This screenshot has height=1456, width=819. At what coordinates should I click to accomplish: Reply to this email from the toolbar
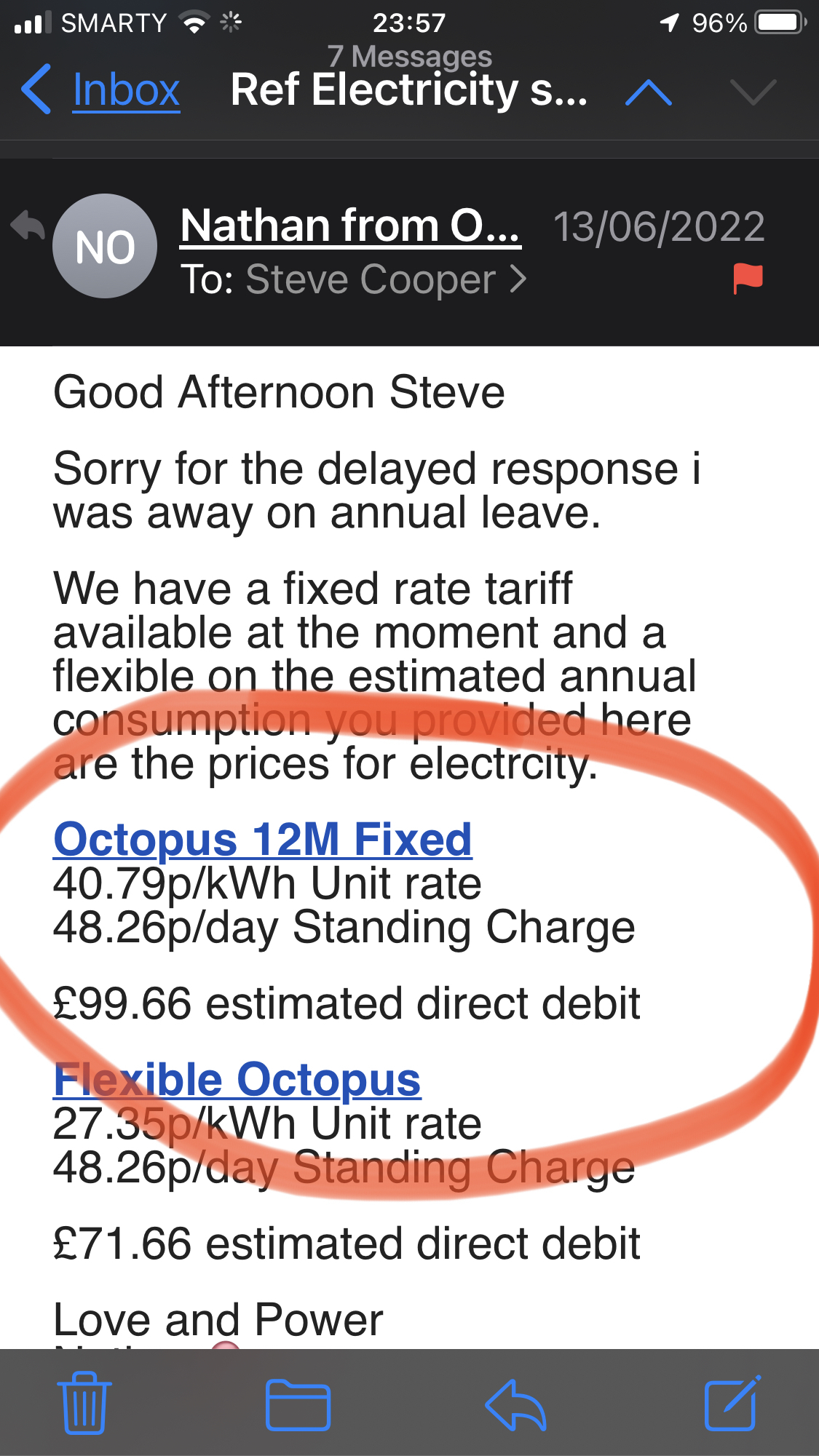(515, 1404)
